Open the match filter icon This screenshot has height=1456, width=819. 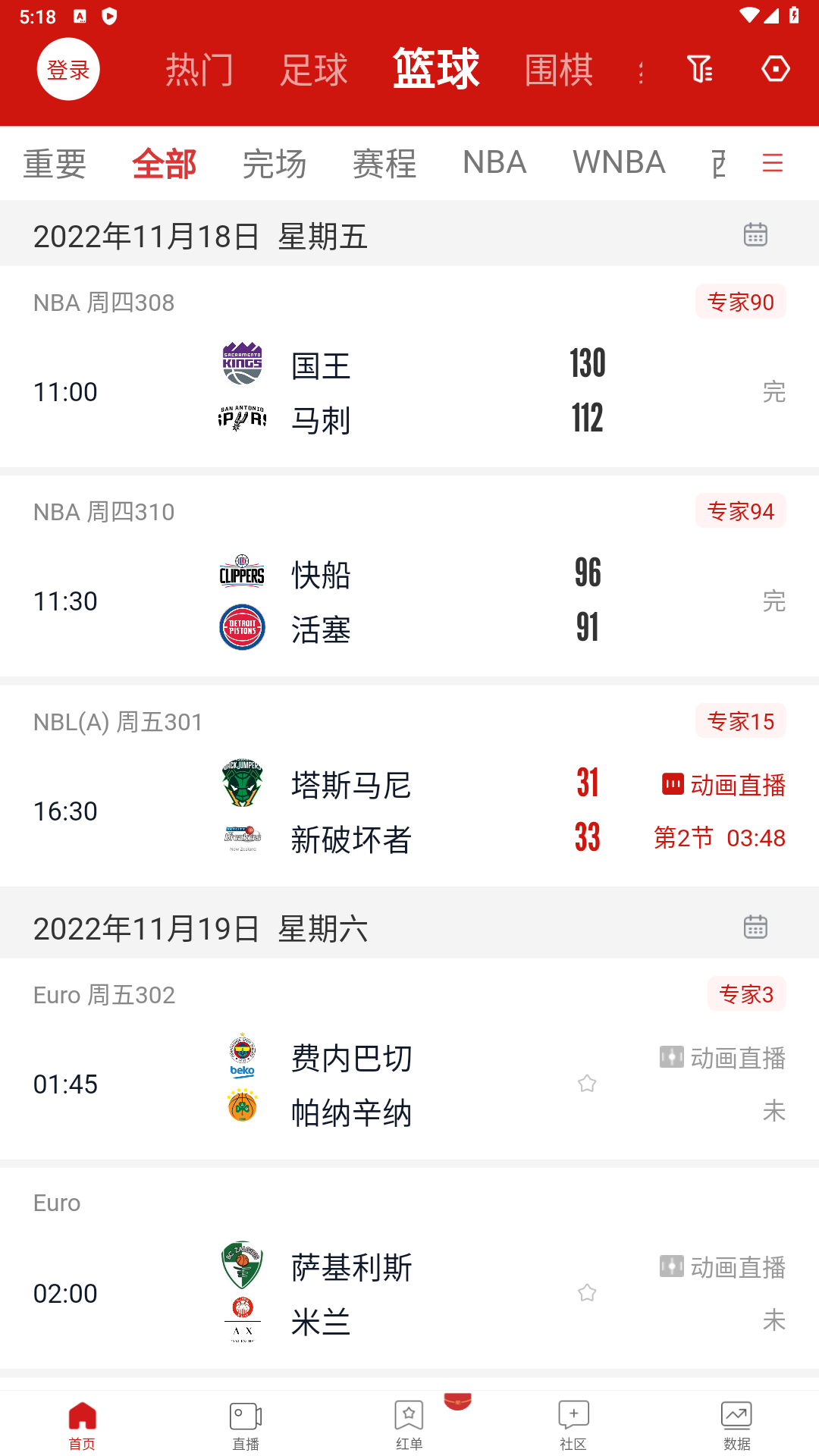click(x=699, y=69)
